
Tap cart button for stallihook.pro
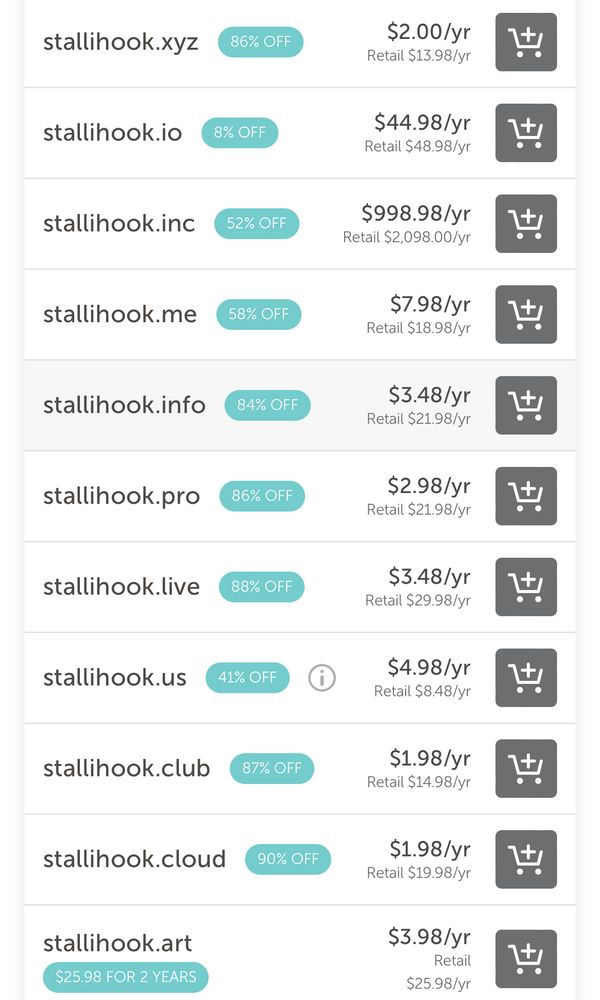tap(526, 496)
